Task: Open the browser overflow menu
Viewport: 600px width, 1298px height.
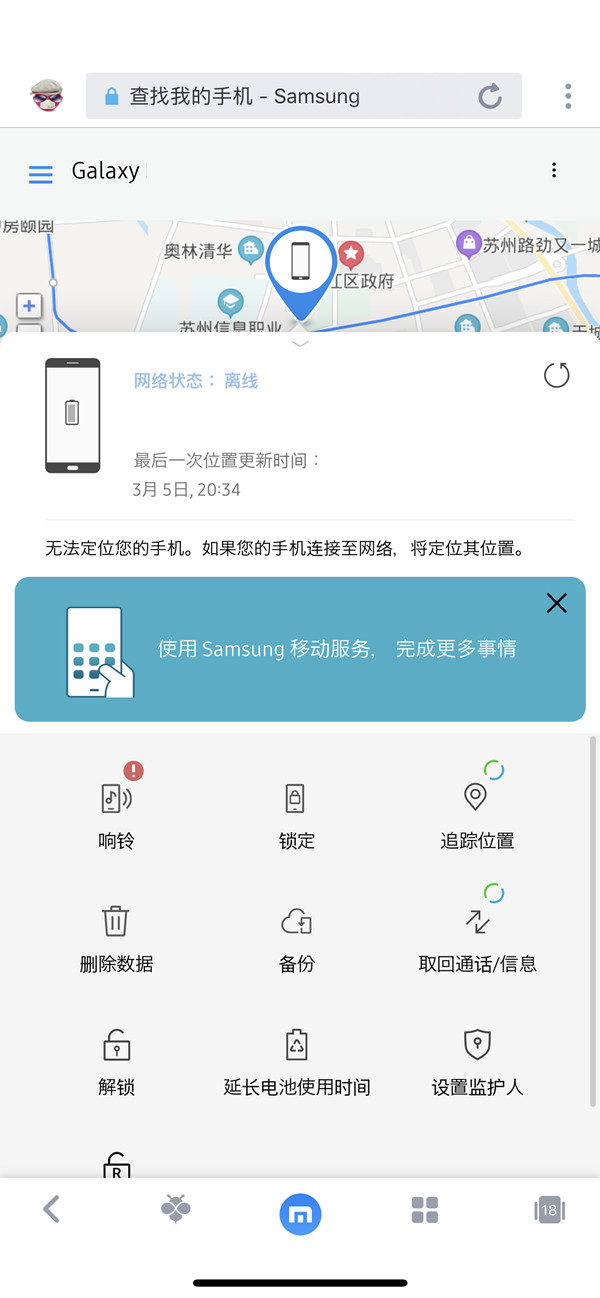Action: [x=568, y=96]
